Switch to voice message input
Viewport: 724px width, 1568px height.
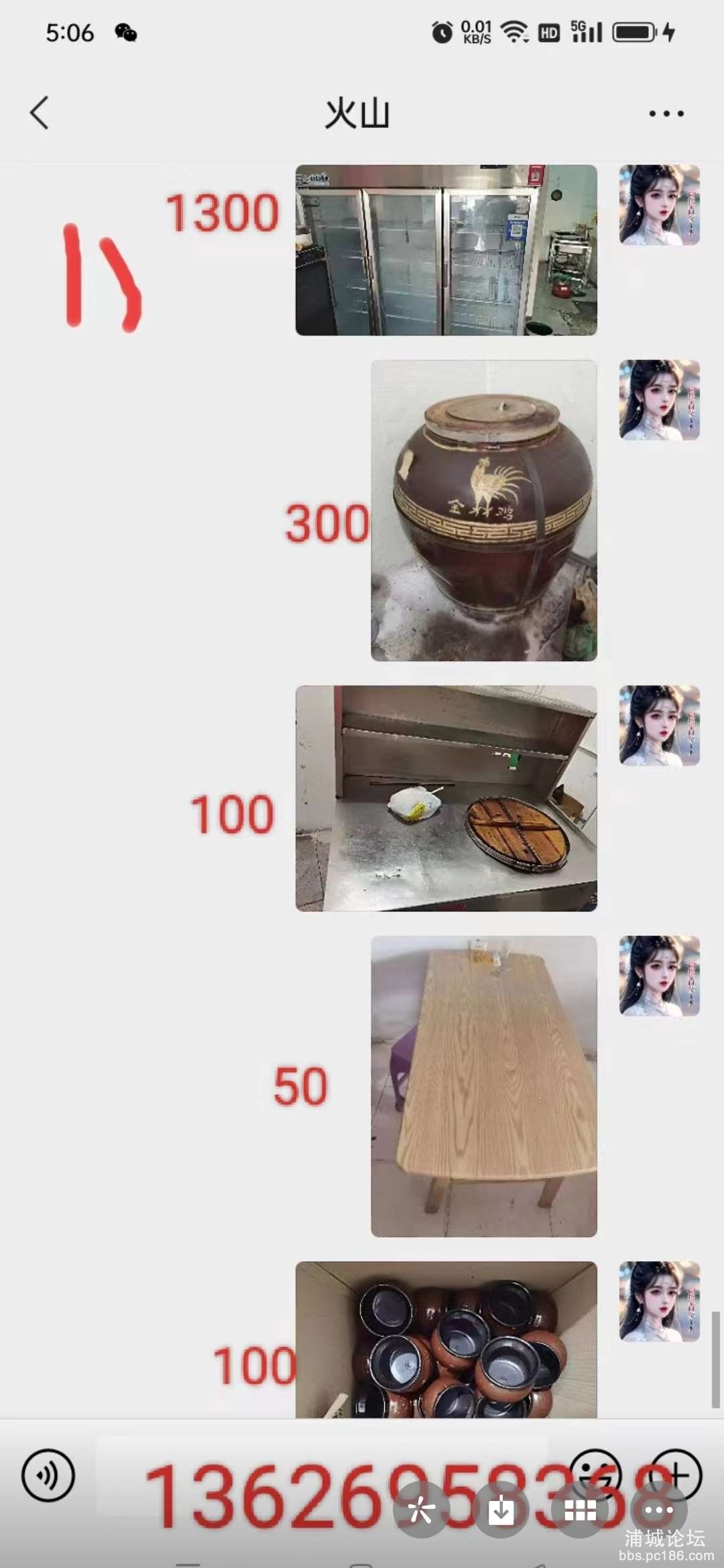pos(48,1475)
